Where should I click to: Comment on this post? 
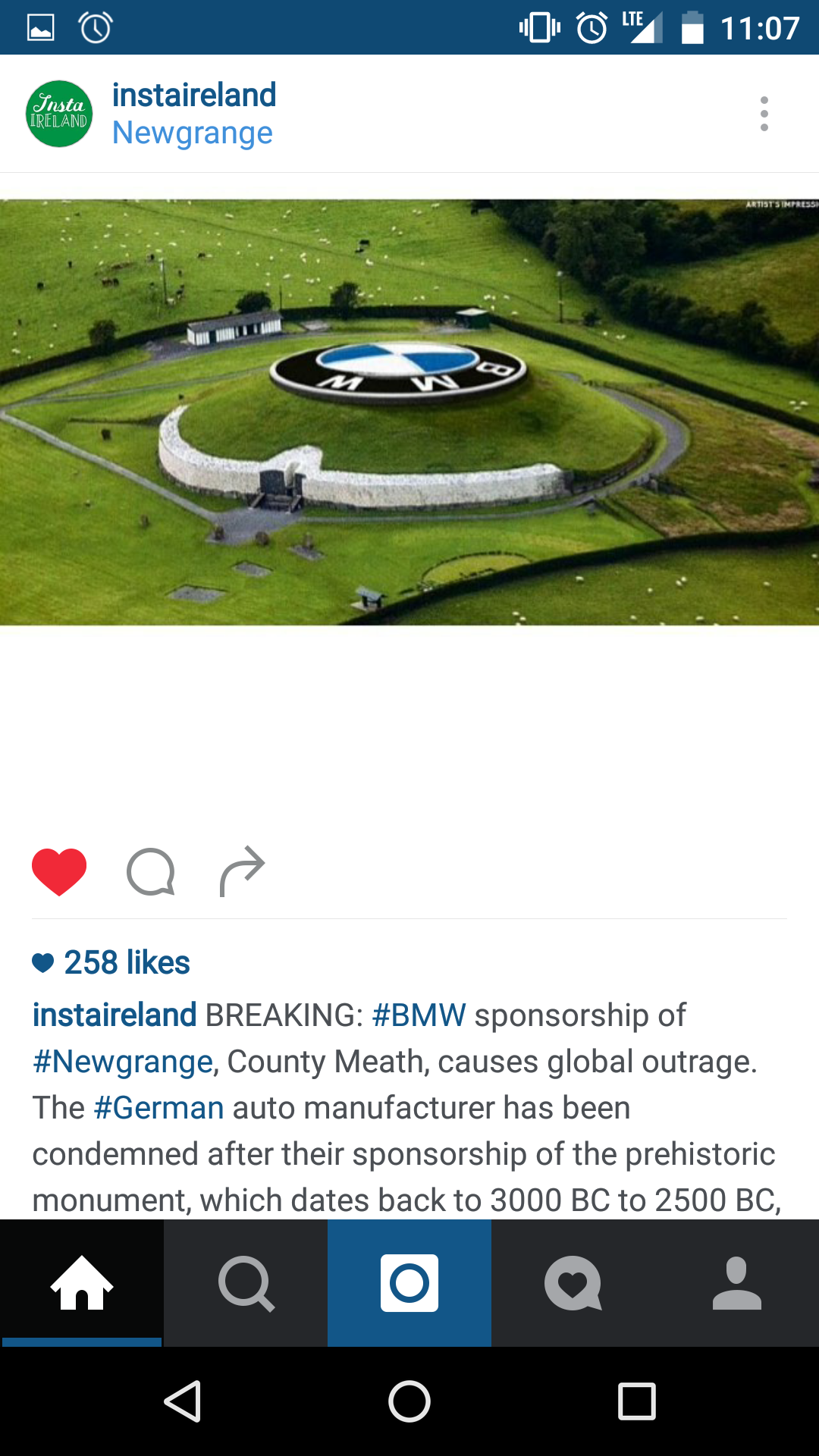click(x=150, y=871)
